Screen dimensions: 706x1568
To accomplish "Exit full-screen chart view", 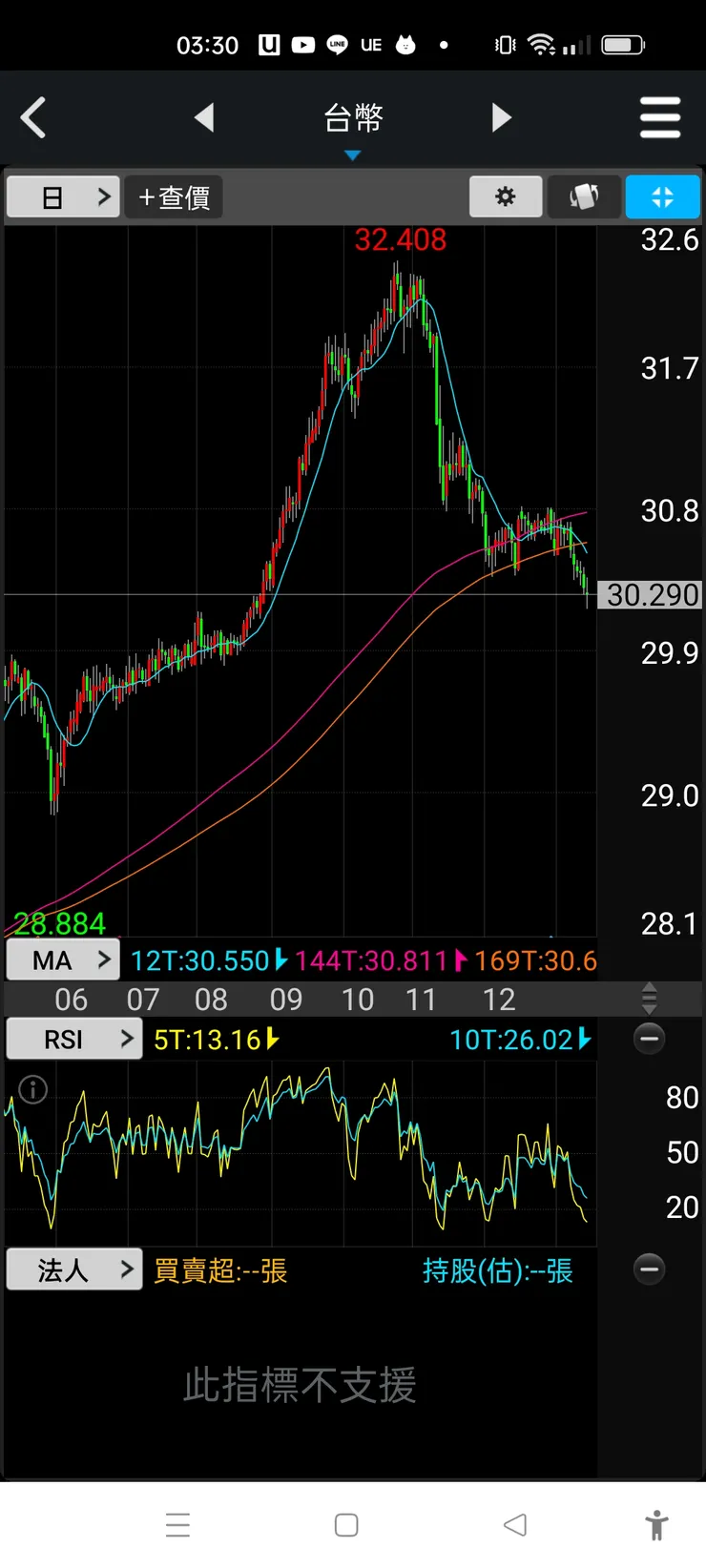I will (x=662, y=197).
